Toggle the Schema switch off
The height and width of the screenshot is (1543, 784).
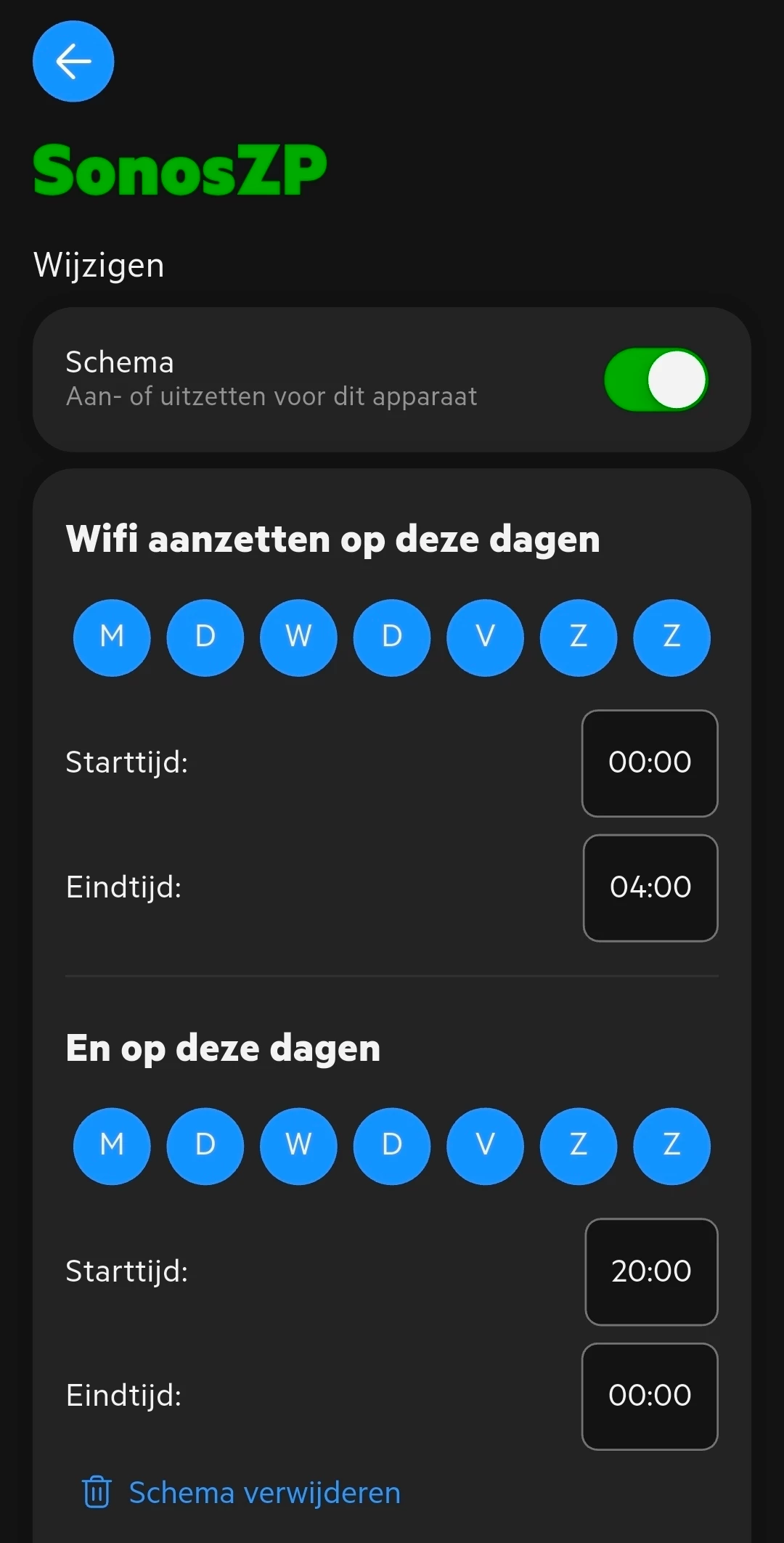(656, 380)
